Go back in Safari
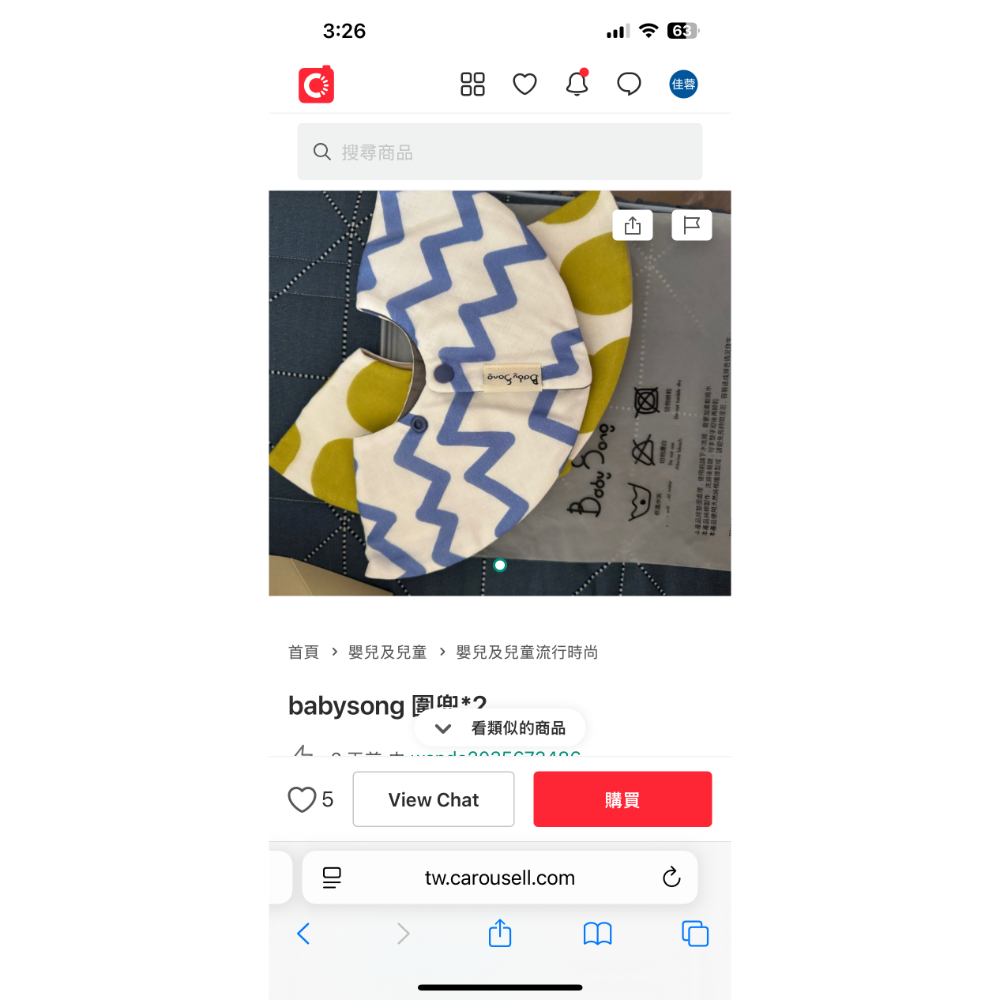Screen dimensions: 1000x1000 304,934
